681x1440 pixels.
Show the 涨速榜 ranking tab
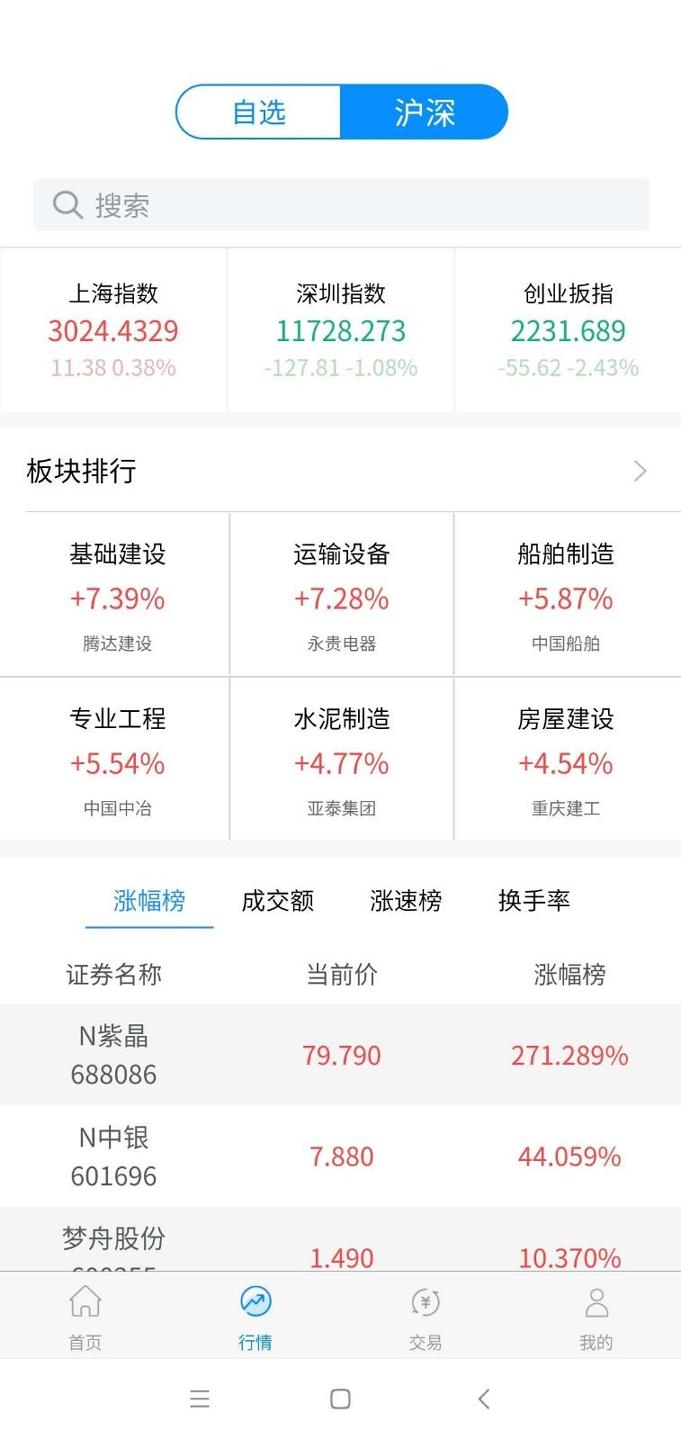coord(405,900)
